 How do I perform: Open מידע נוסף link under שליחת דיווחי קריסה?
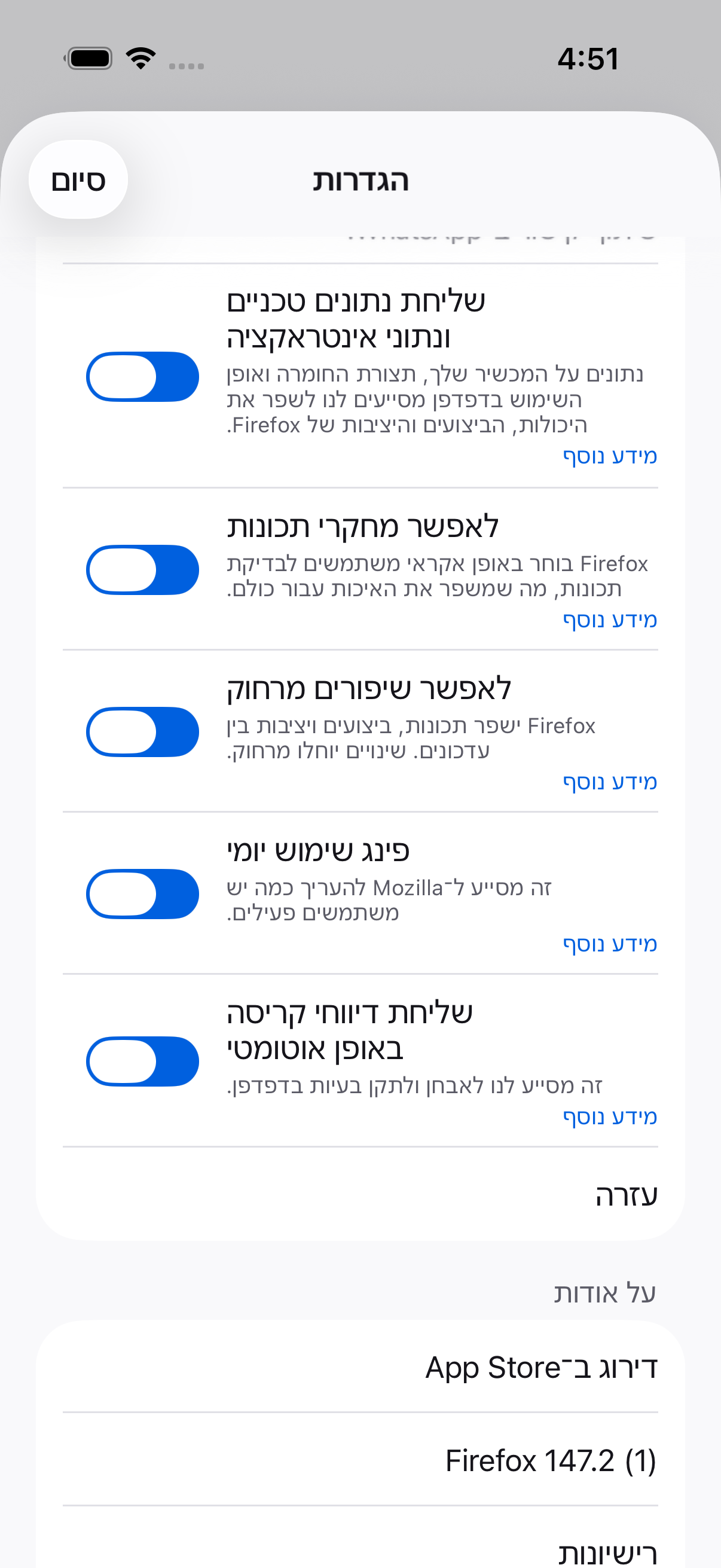(x=610, y=1116)
